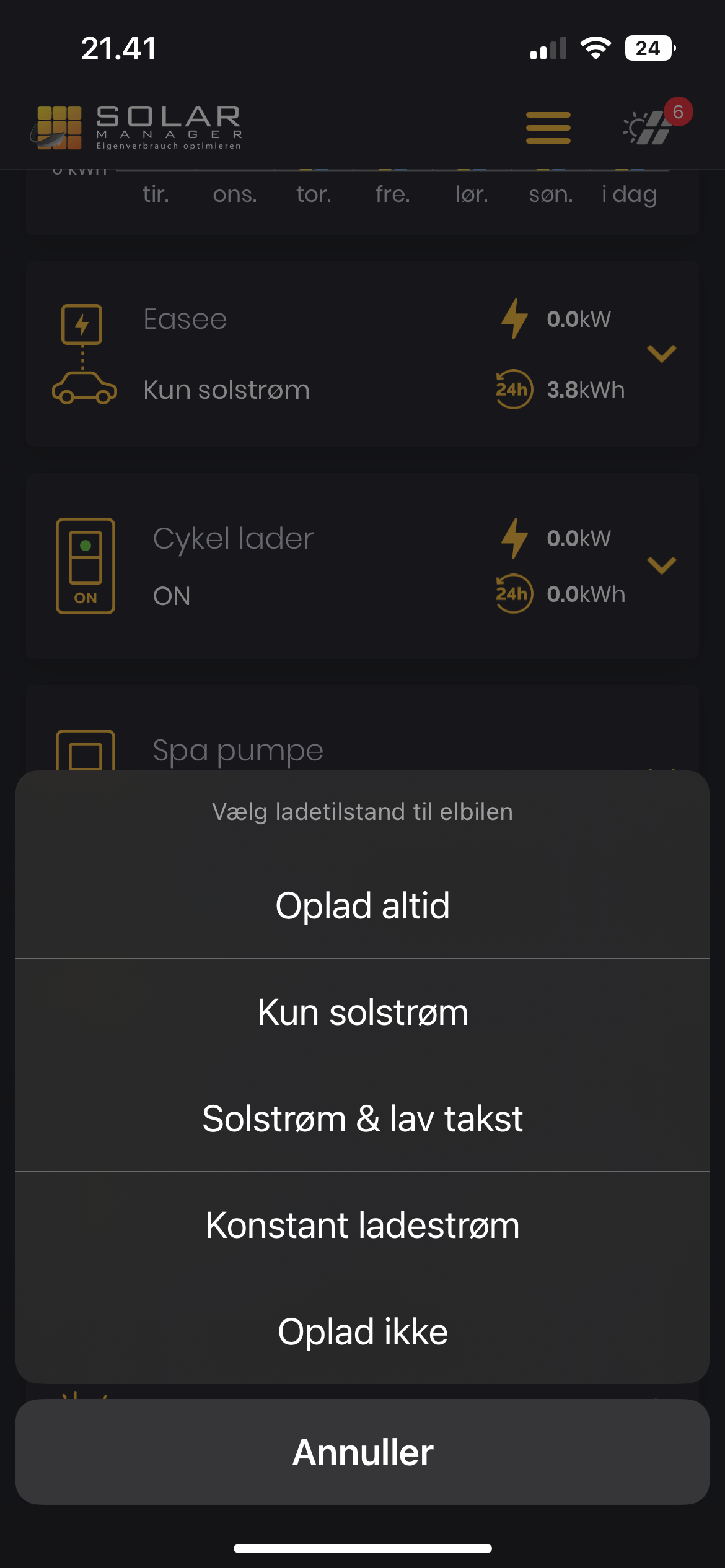Image resolution: width=725 pixels, height=1568 pixels.
Task: Select Konstant ladestrøm mode
Action: pos(362,1225)
